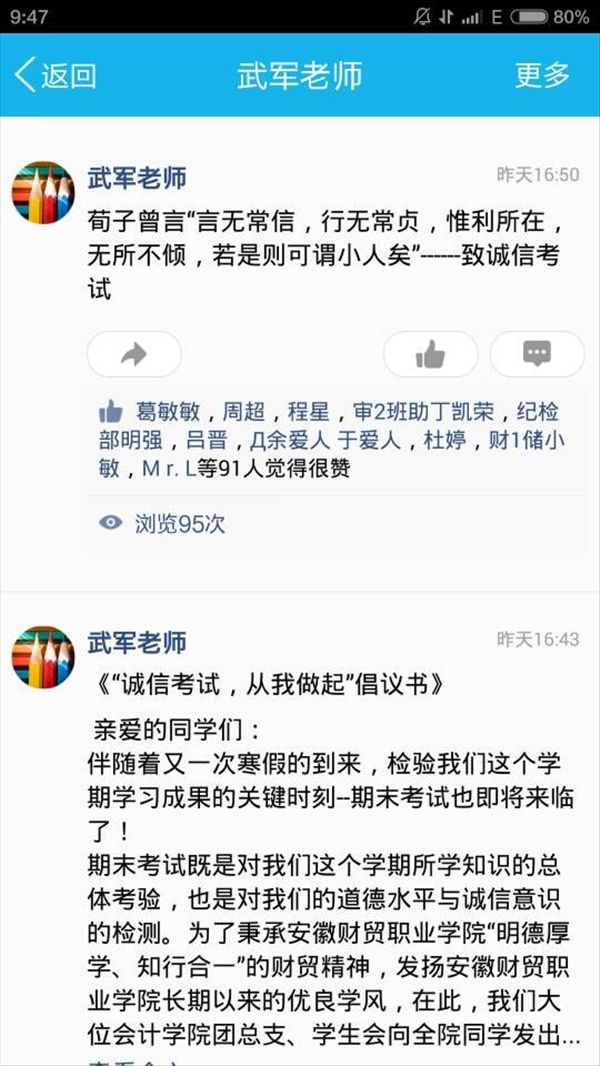Tap 武军老师's name on the 16:50 post
The image size is (600, 1066).
pyautogui.click(x=137, y=178)
